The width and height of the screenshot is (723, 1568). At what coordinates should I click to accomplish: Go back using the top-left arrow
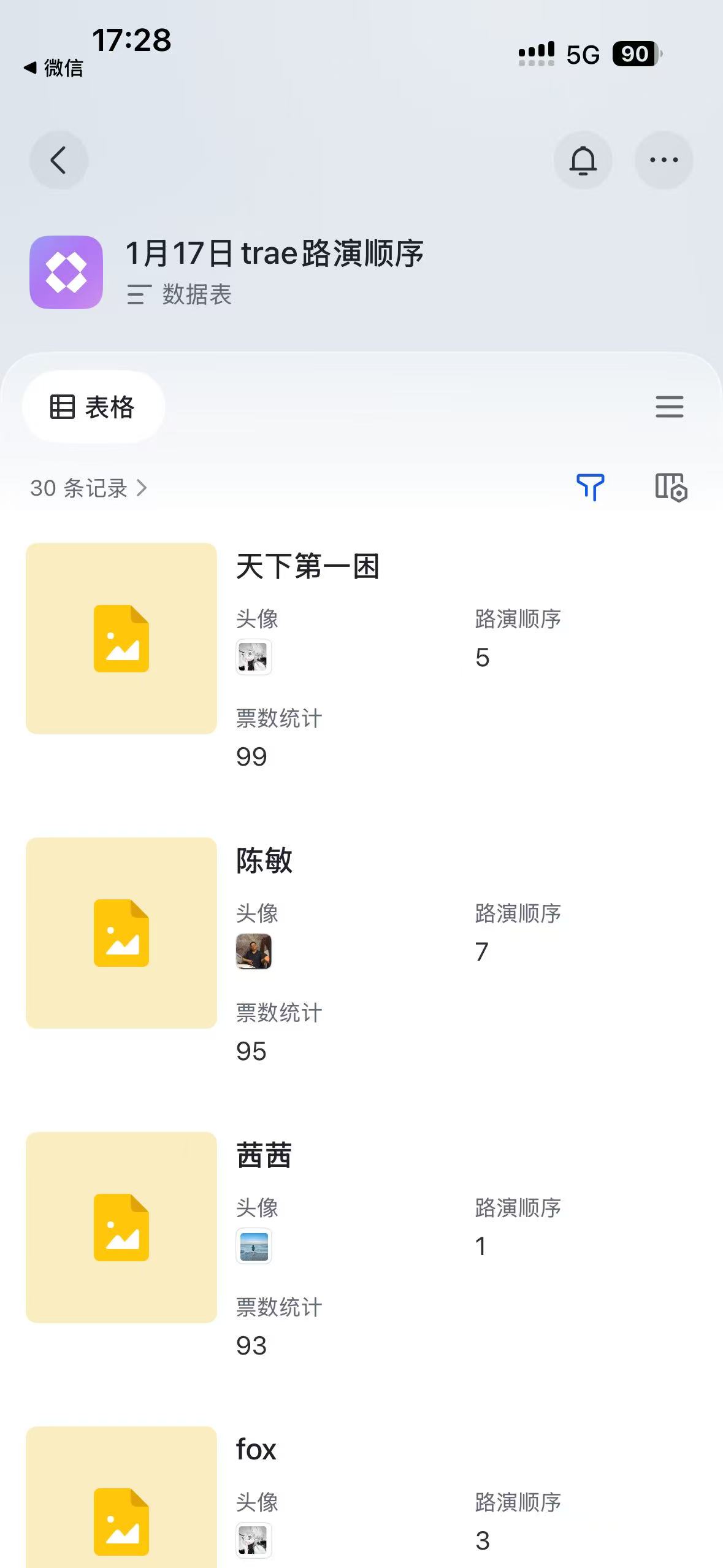59,160
